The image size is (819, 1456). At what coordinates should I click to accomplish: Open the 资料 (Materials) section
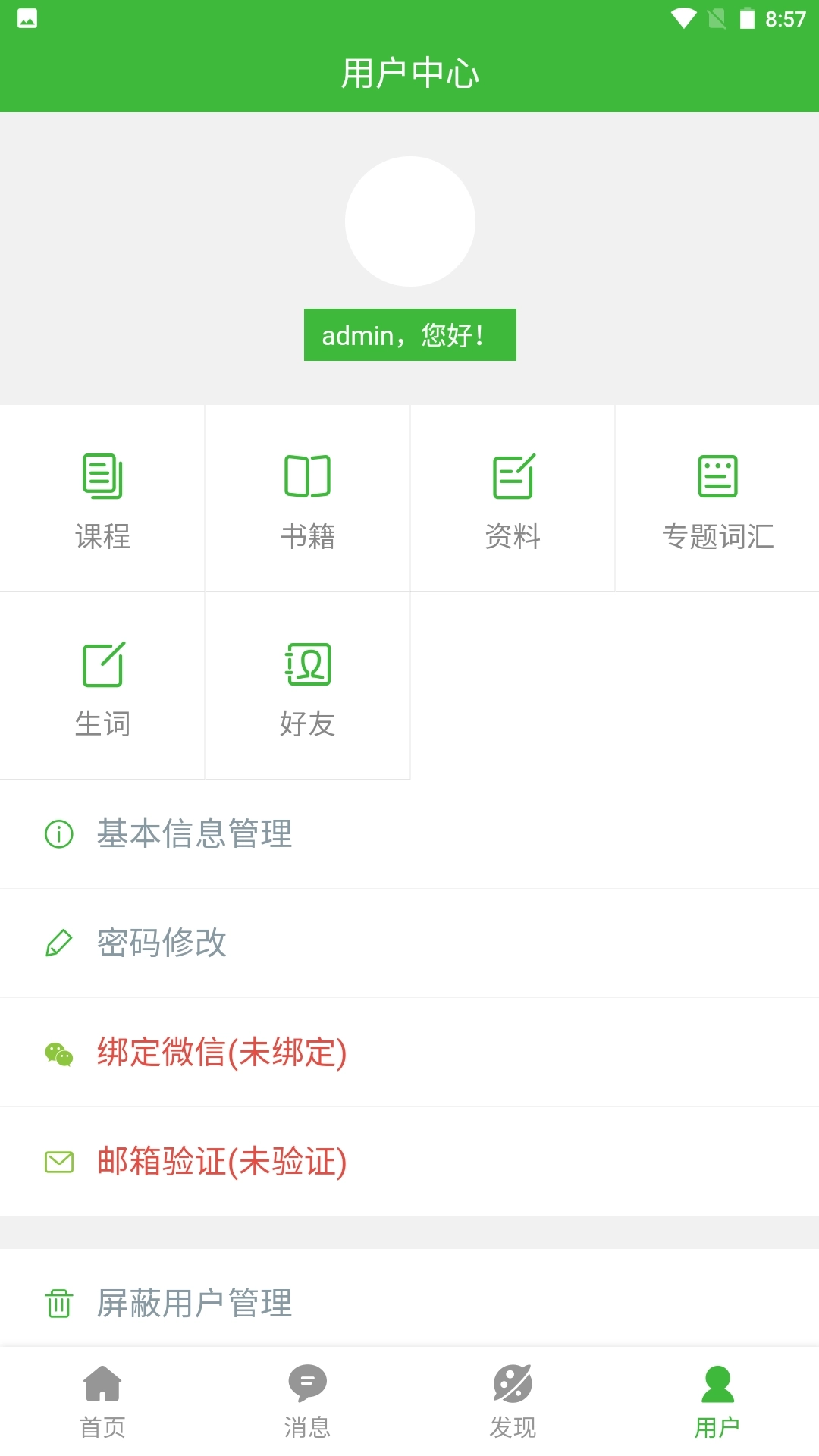click(512, 497)
